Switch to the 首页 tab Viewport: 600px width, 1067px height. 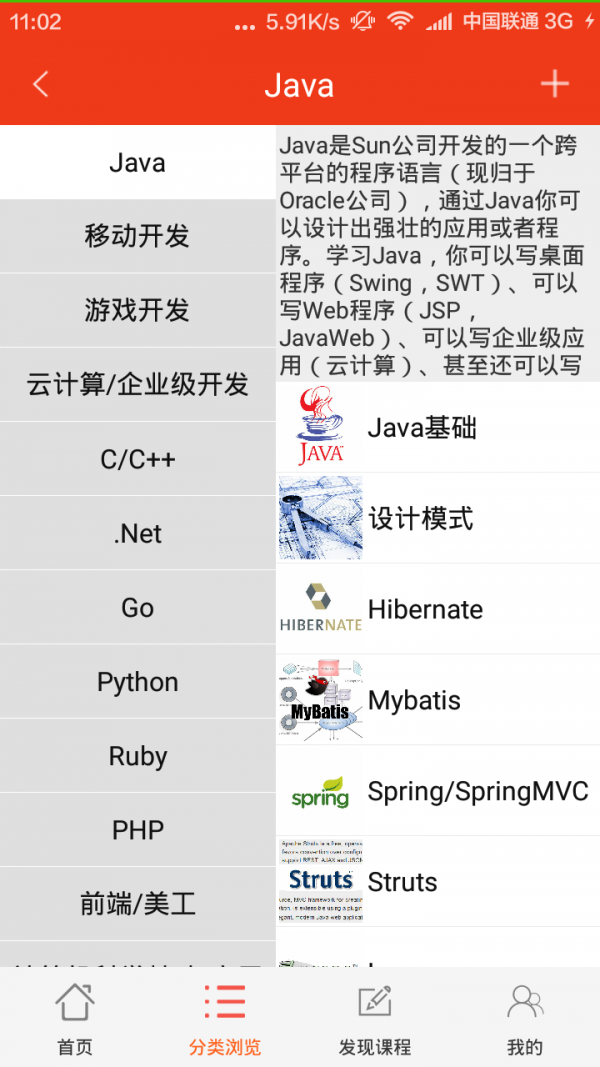[75, 1018]
